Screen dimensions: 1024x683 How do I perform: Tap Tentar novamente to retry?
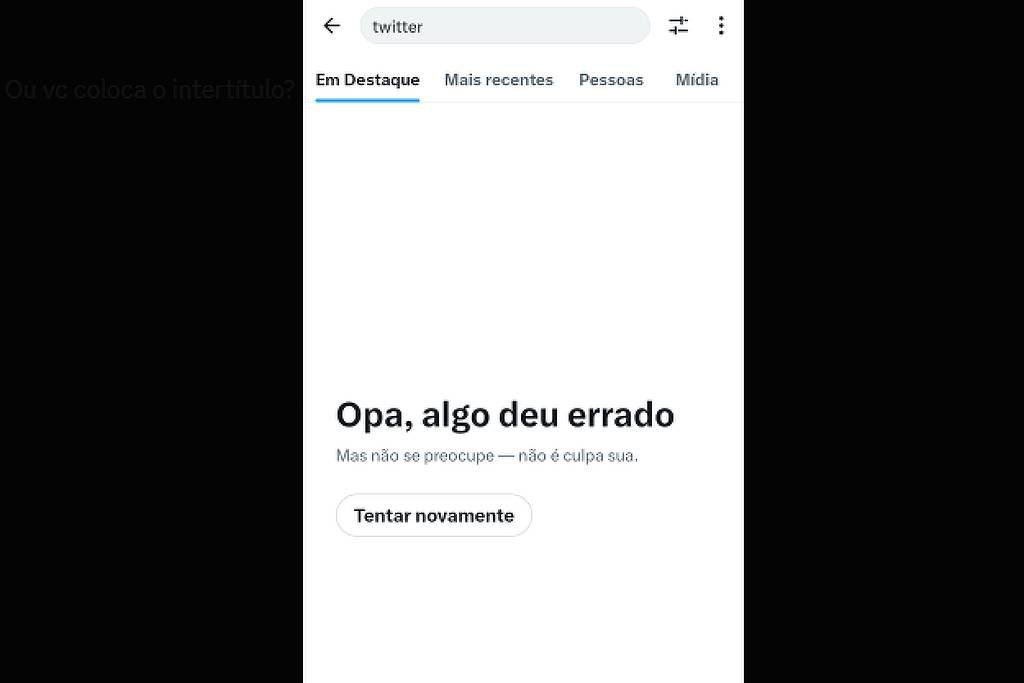[x=433, y=515]
